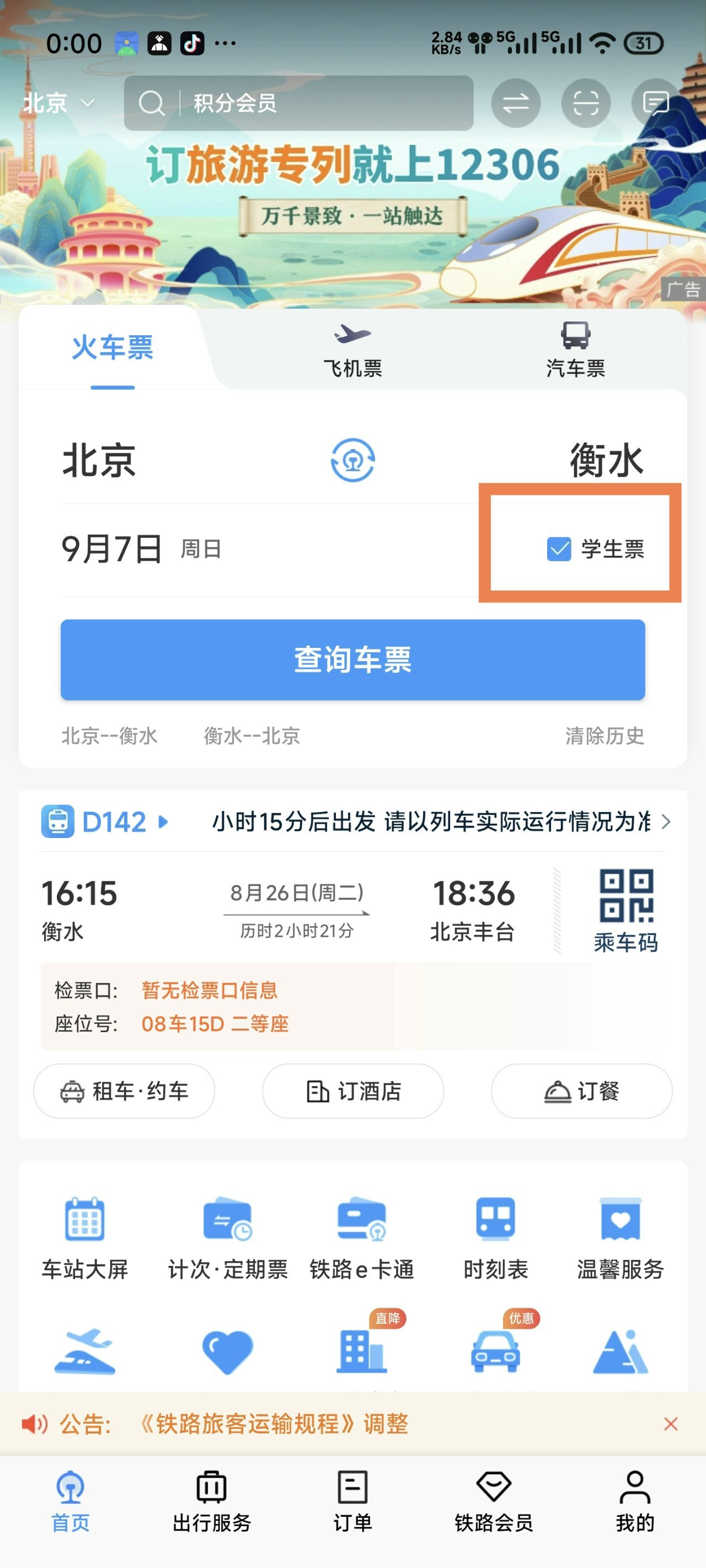Open 订餐 meal ordering
706x1568 pixels.
[x=581, y=1091]
